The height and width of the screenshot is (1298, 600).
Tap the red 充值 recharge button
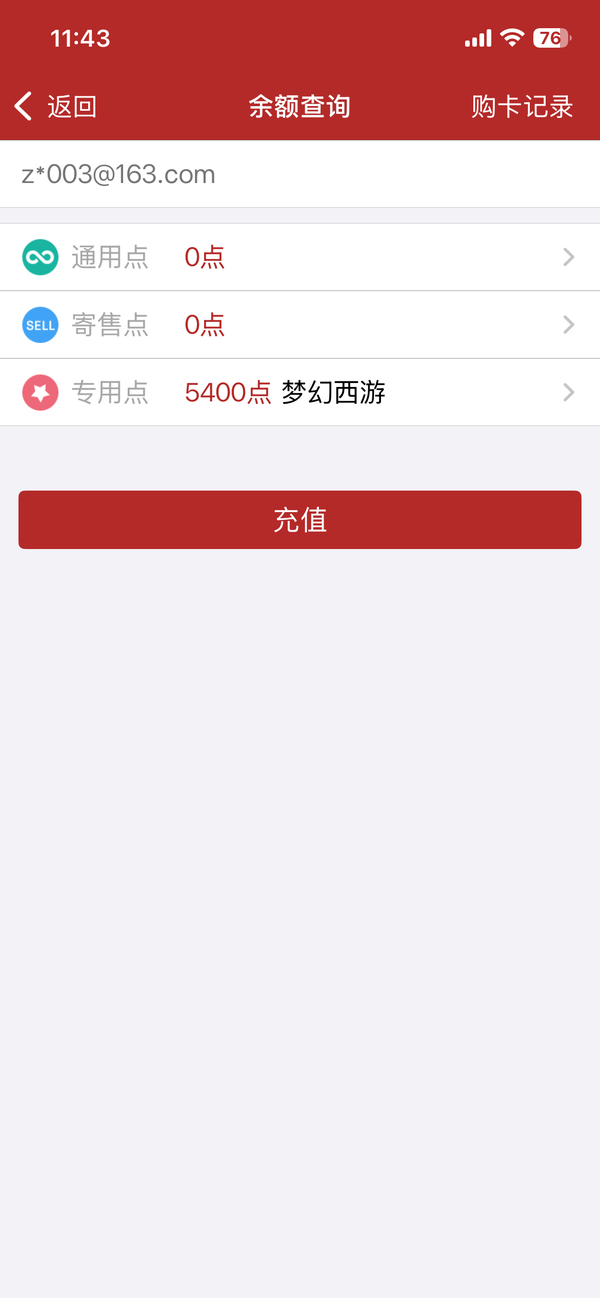pos(300,520)
